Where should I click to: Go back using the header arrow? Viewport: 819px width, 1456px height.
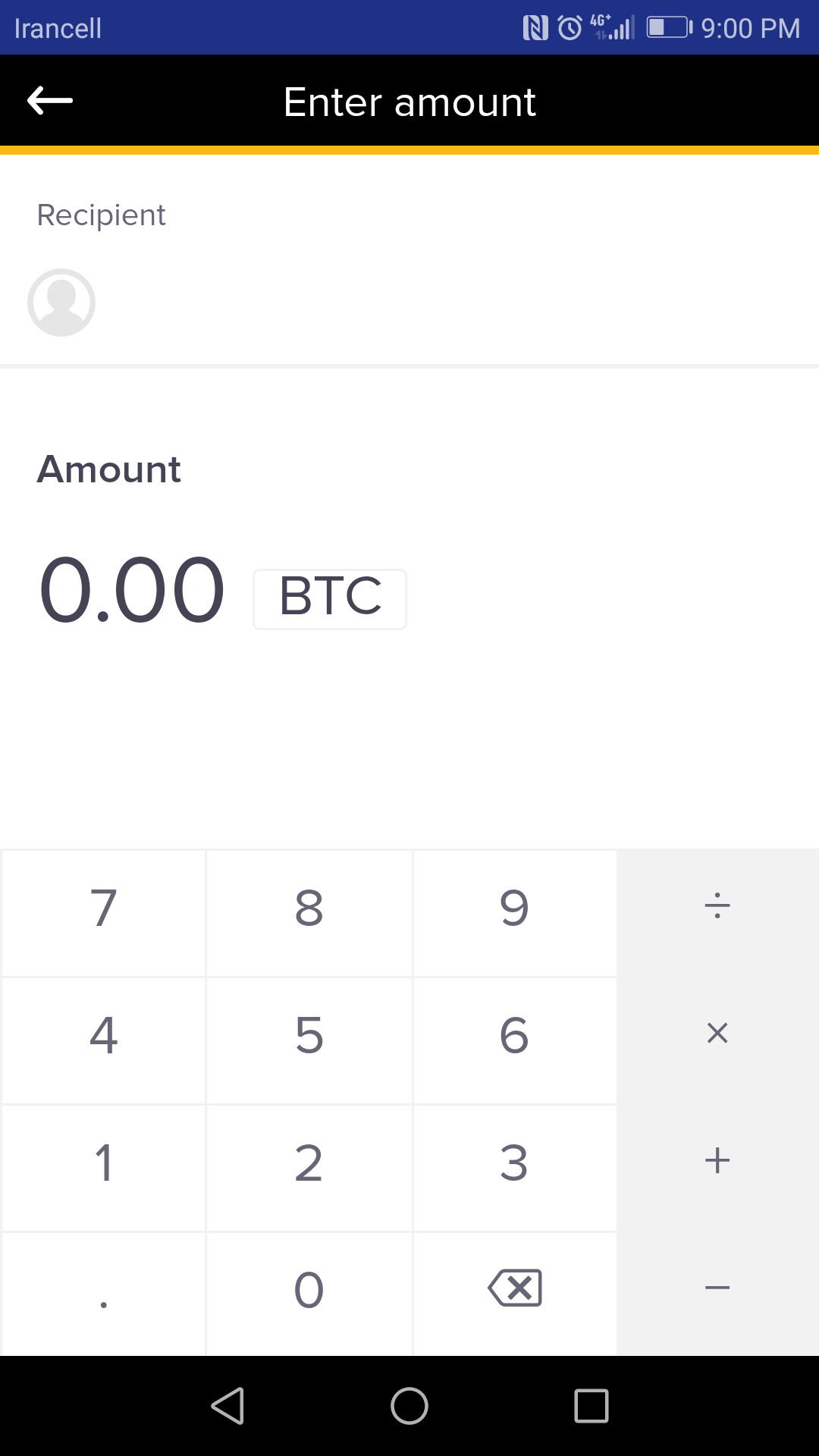pyautogui.click(x=50, y=100)
